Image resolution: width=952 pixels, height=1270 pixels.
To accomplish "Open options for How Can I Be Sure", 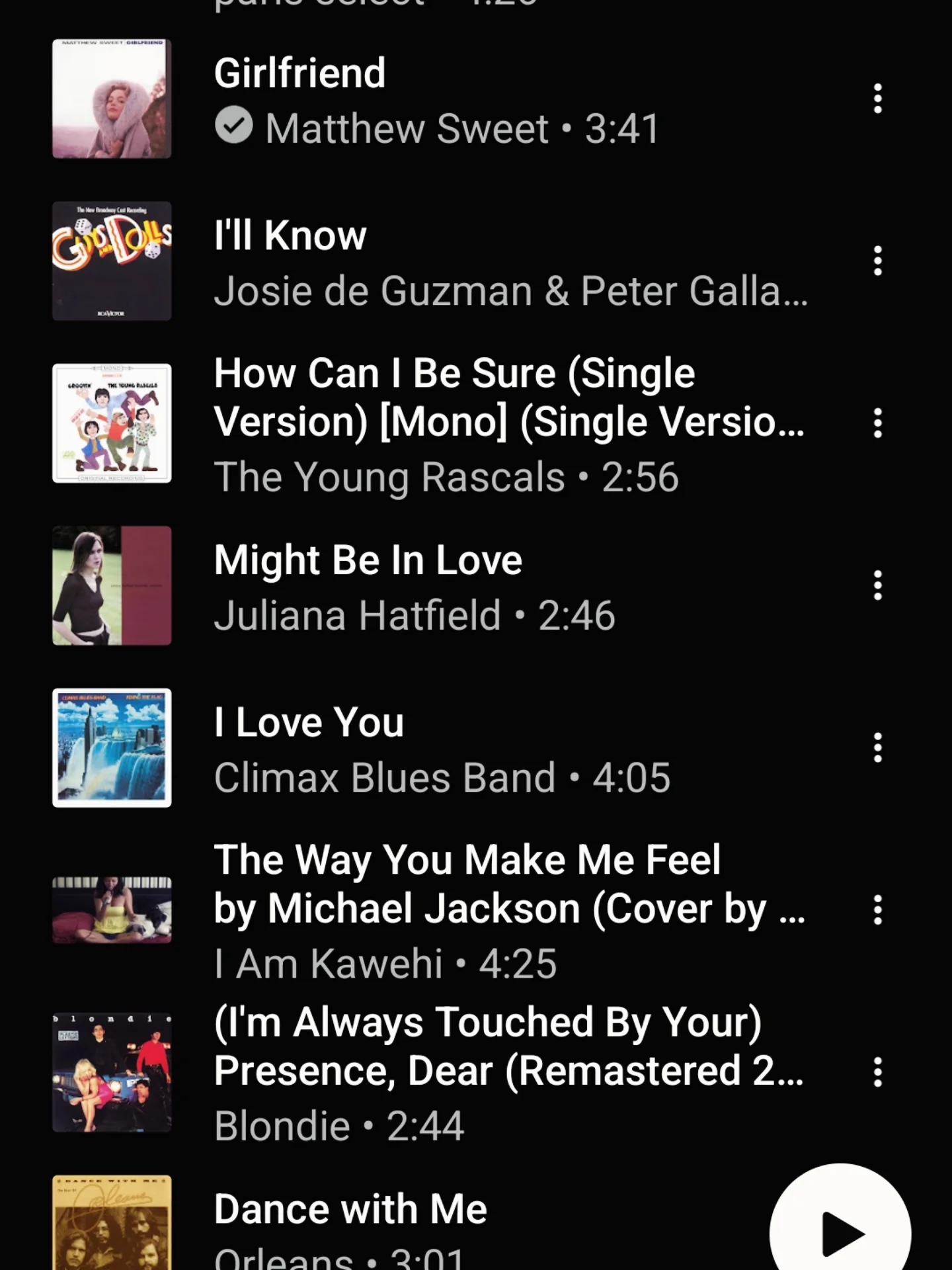I will 877,423.
